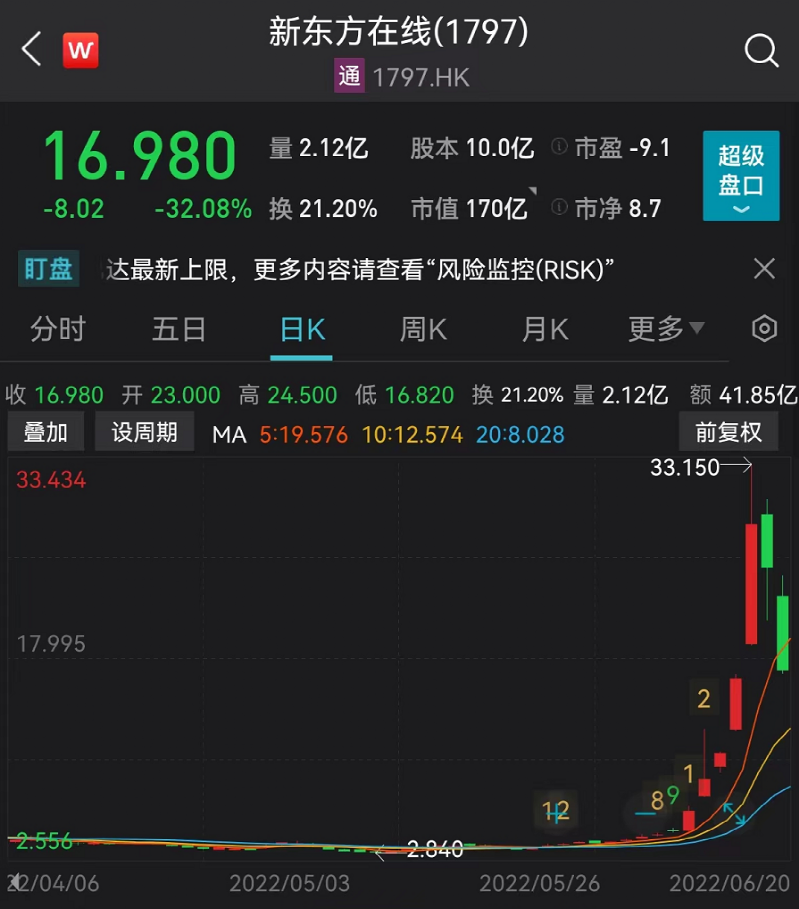Expand the 超级盘口 panel
The height and width of the screenshot is (909, 799).
pyautogui.click(x=741, y=176)
